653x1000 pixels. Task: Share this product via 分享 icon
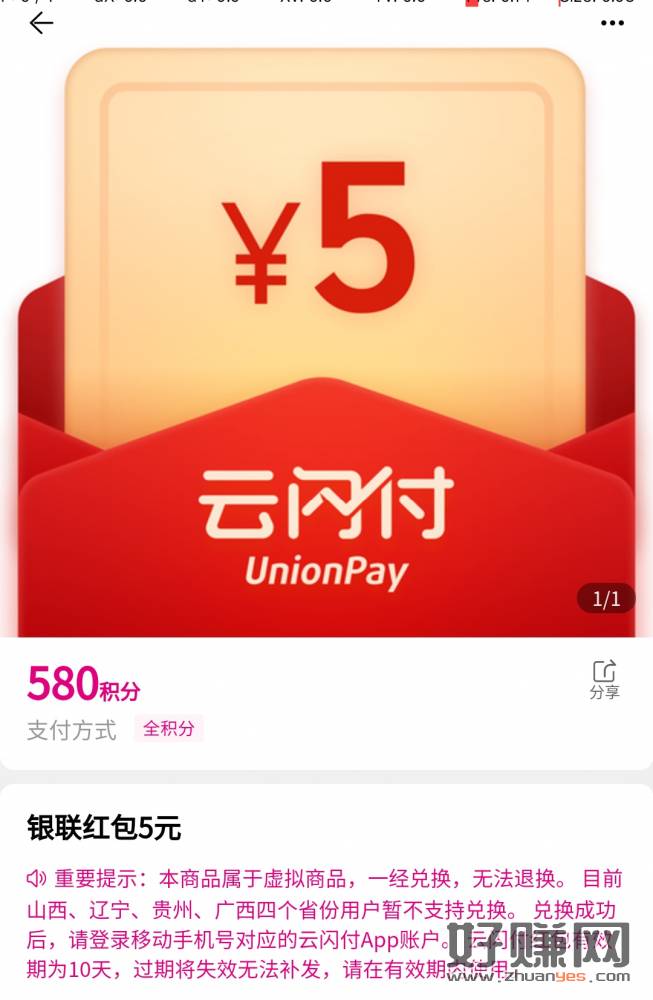click(604, 679)
